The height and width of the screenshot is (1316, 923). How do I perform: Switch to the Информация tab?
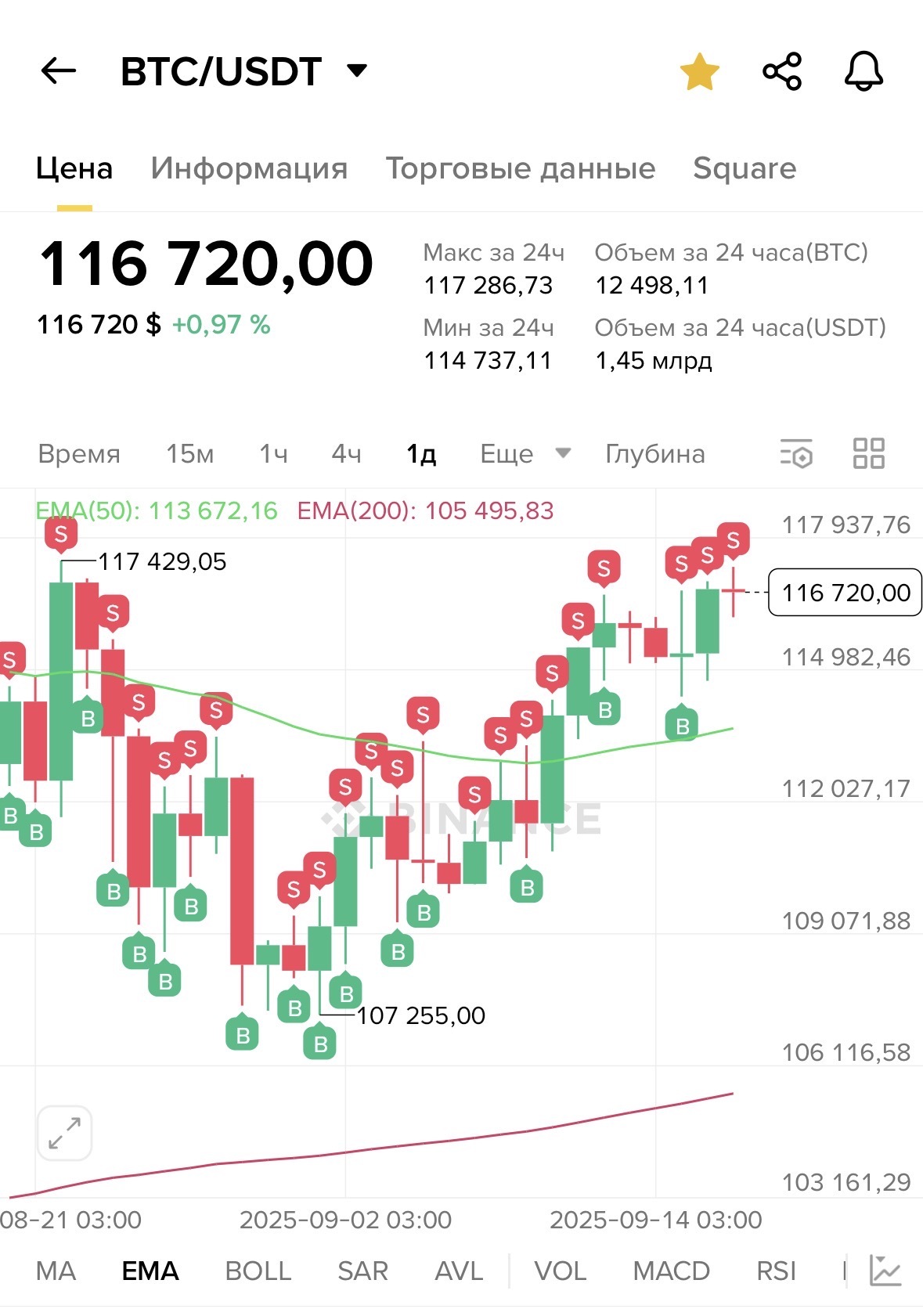[249, 168]
